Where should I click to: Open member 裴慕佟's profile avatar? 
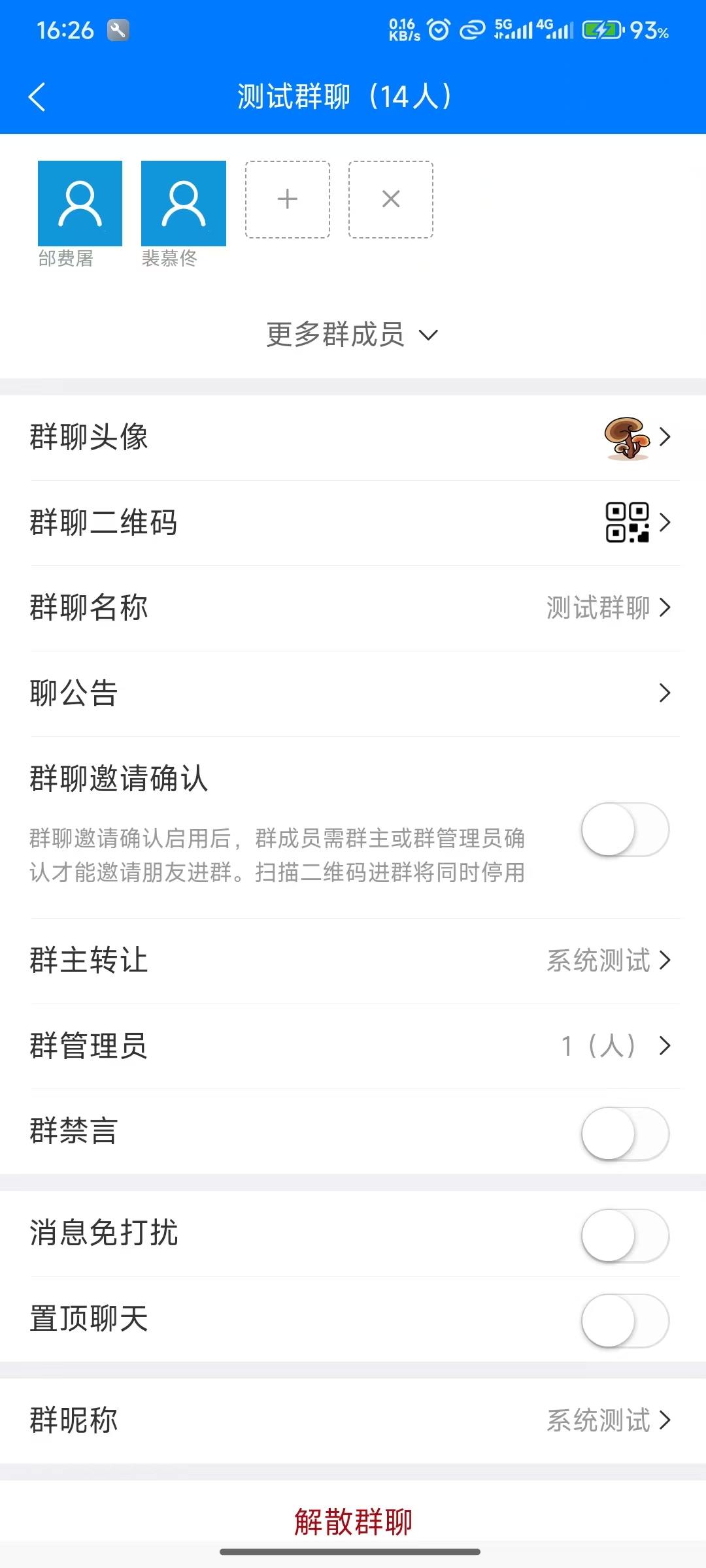[183, 203]
